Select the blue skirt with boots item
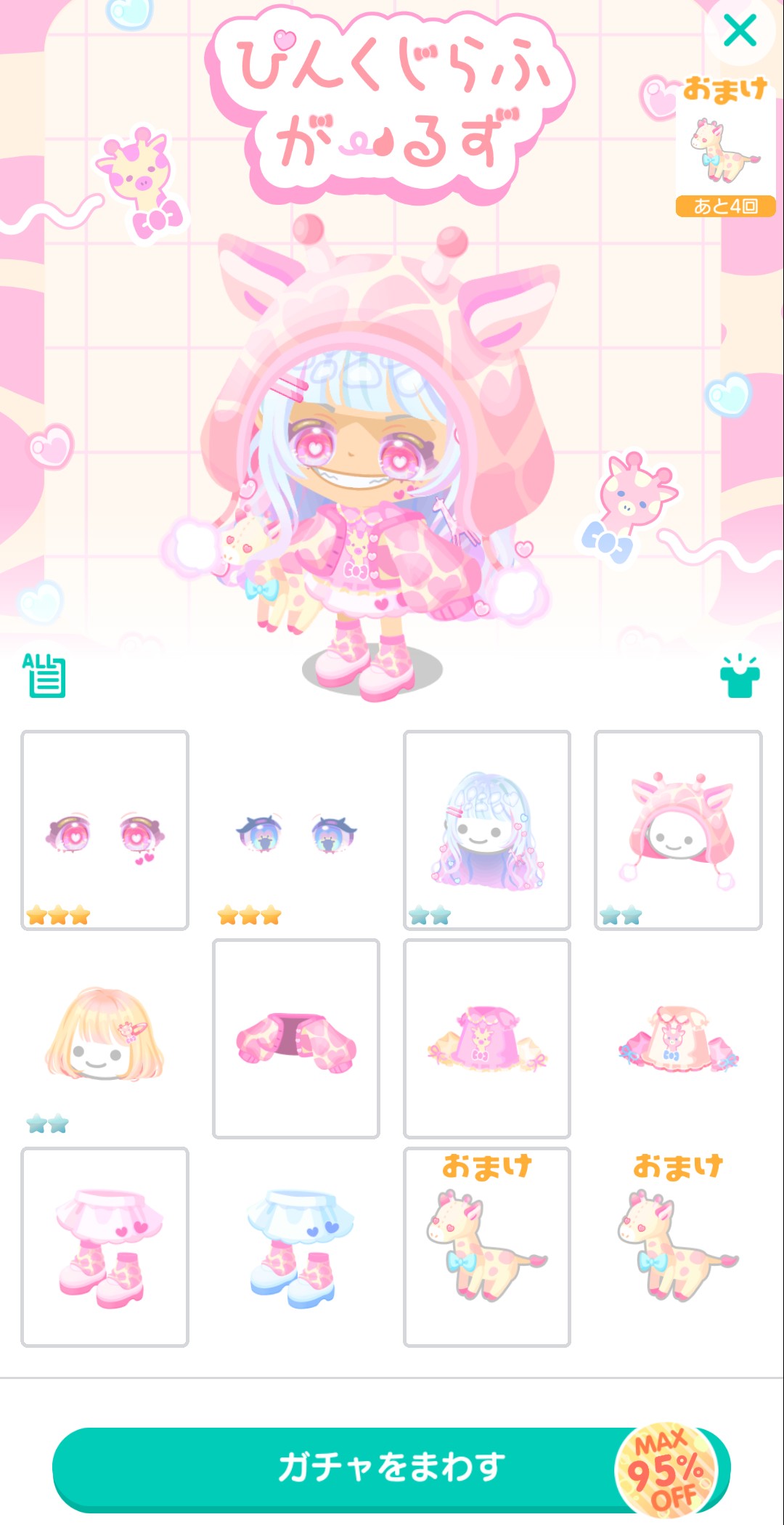Viewport: 784px width, 1525px height. point(296,1247)
